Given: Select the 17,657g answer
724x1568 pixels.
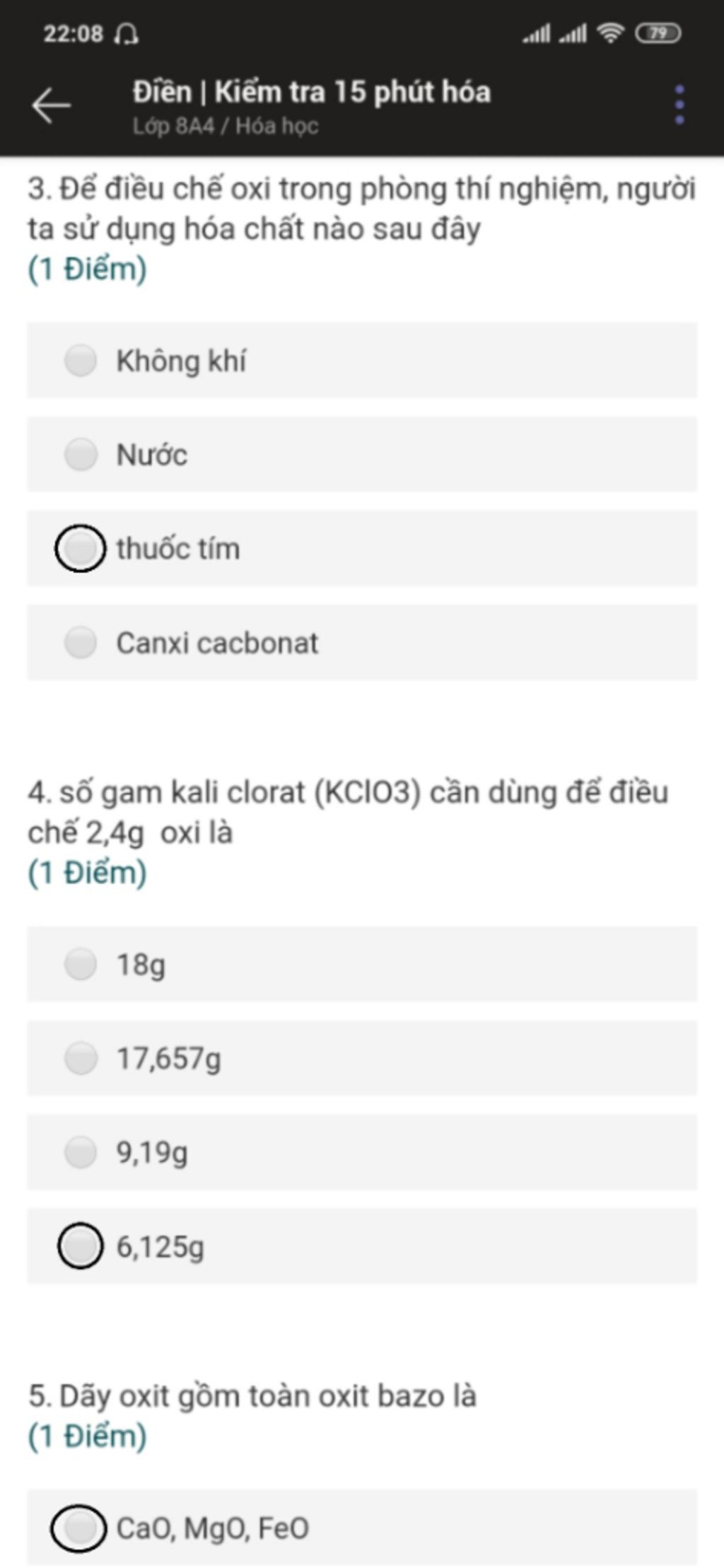Looking at the screenshot, I should point(81,1058).
